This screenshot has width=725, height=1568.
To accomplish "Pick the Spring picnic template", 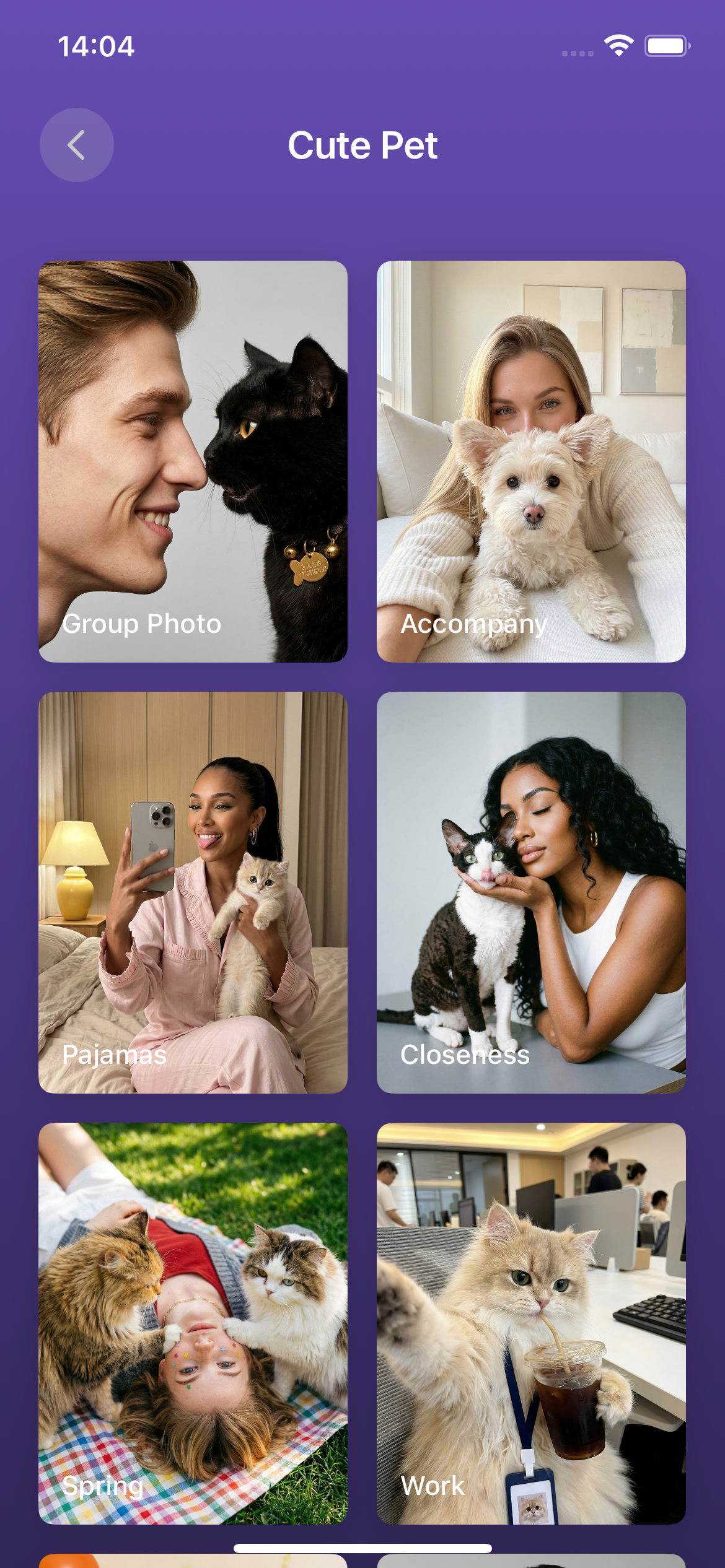I will pyautogui.click(x=193, y=1323).
